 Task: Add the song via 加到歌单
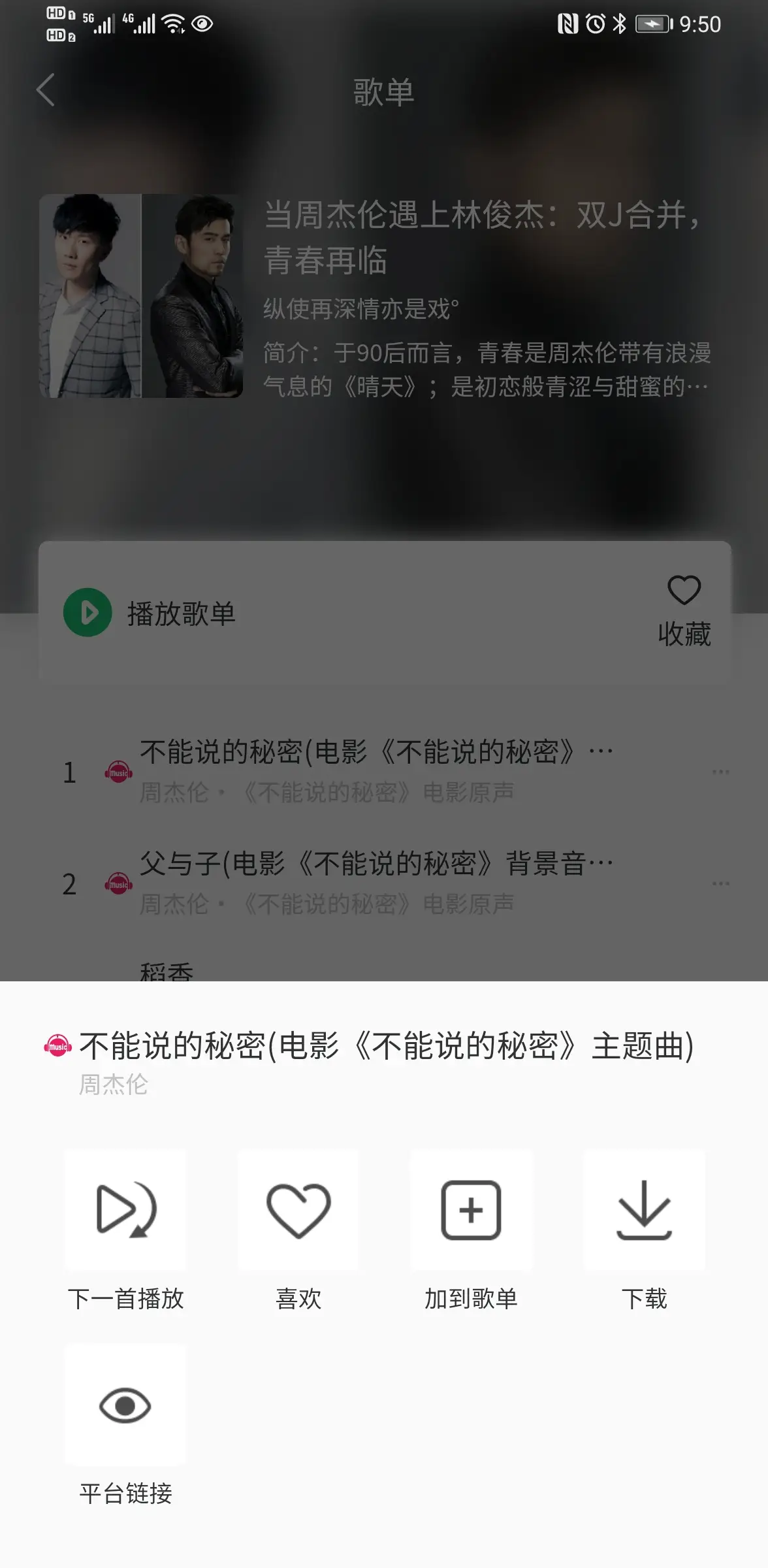[x=471, y=1210]
